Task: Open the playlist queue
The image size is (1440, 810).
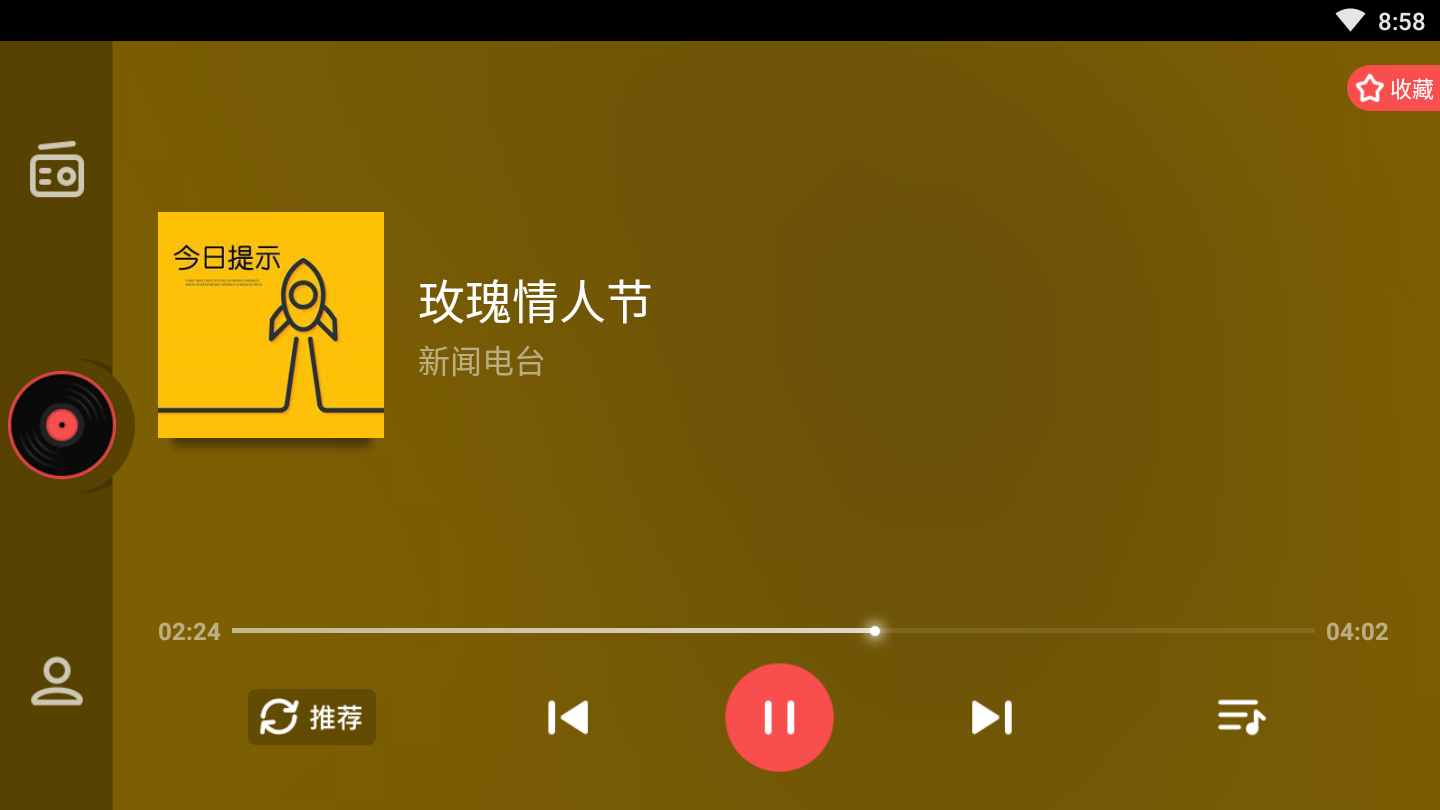Action: pos(1241,716)
